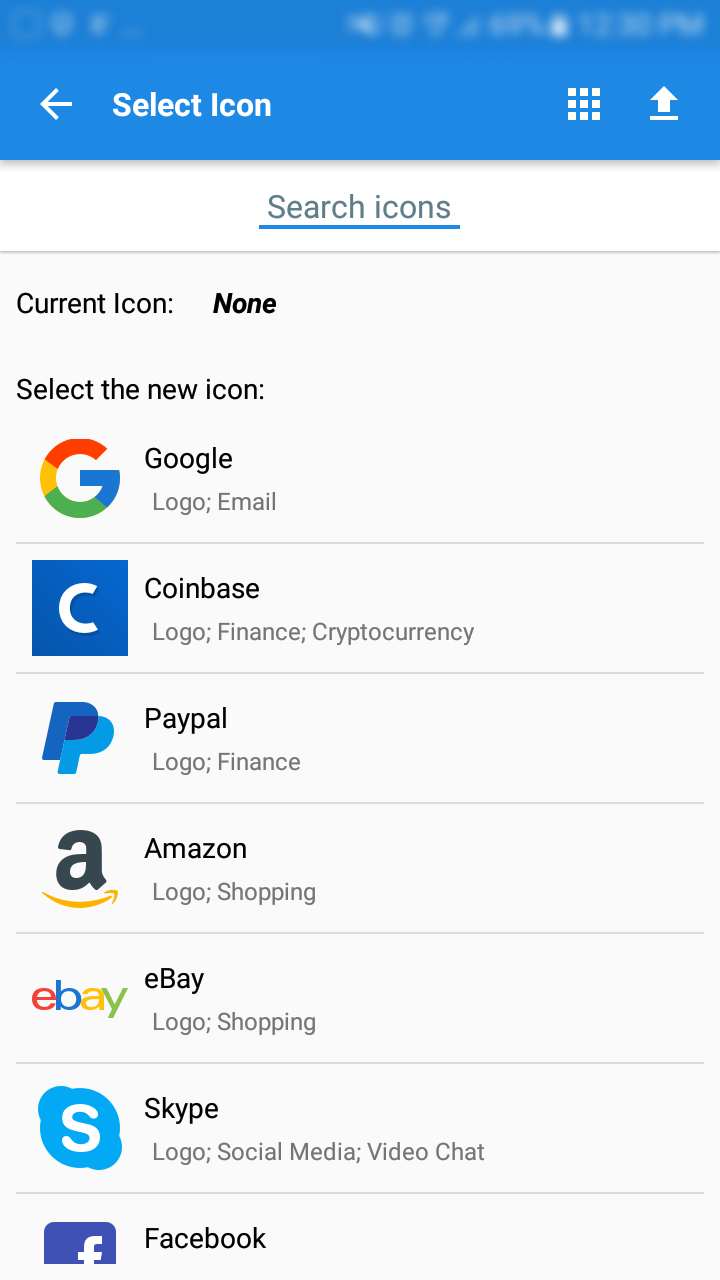Viewport: 720px width, 1280px height.
Task: Select the Skype icon
Action: (x=80, y=1128)
